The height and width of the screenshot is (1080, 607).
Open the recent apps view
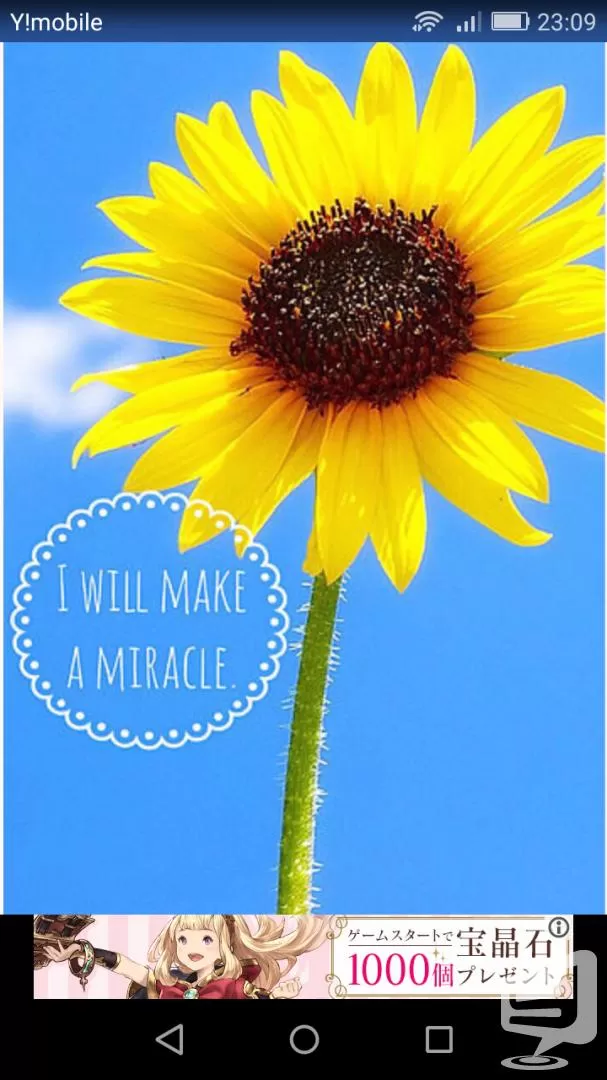point(439,1039)
